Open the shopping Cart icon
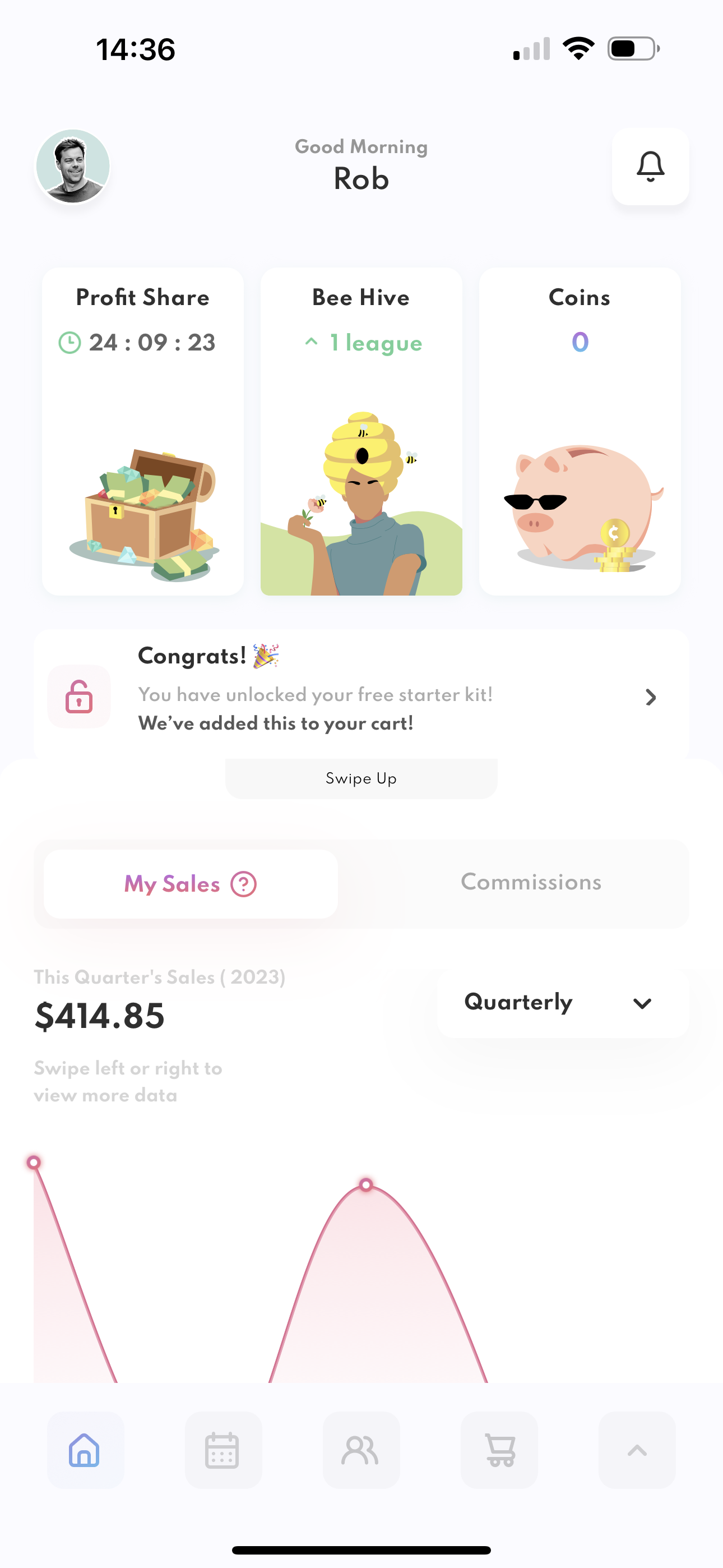This screenshot has height=1568, width=723. click(499, 1449)
